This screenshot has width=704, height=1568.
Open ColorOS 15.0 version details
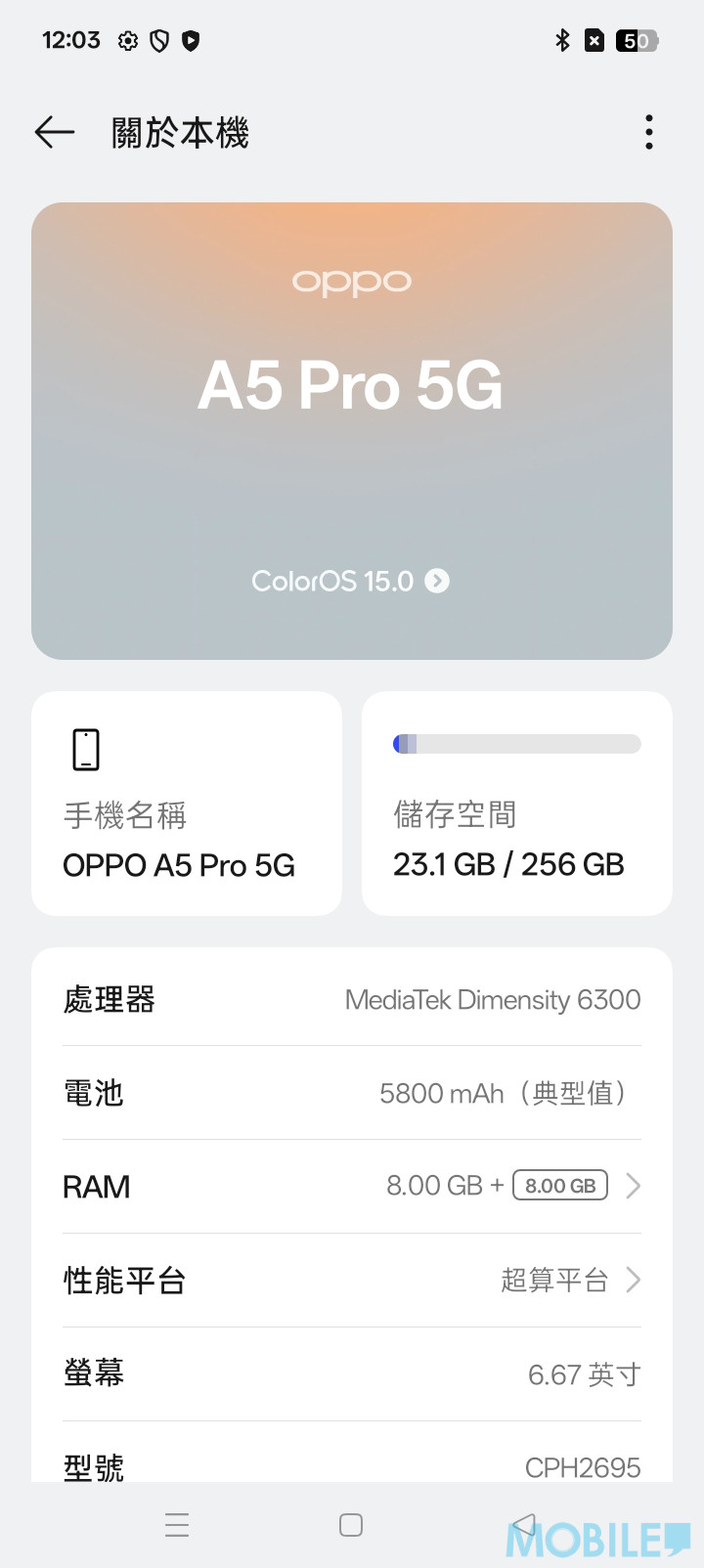pos(350,582)
